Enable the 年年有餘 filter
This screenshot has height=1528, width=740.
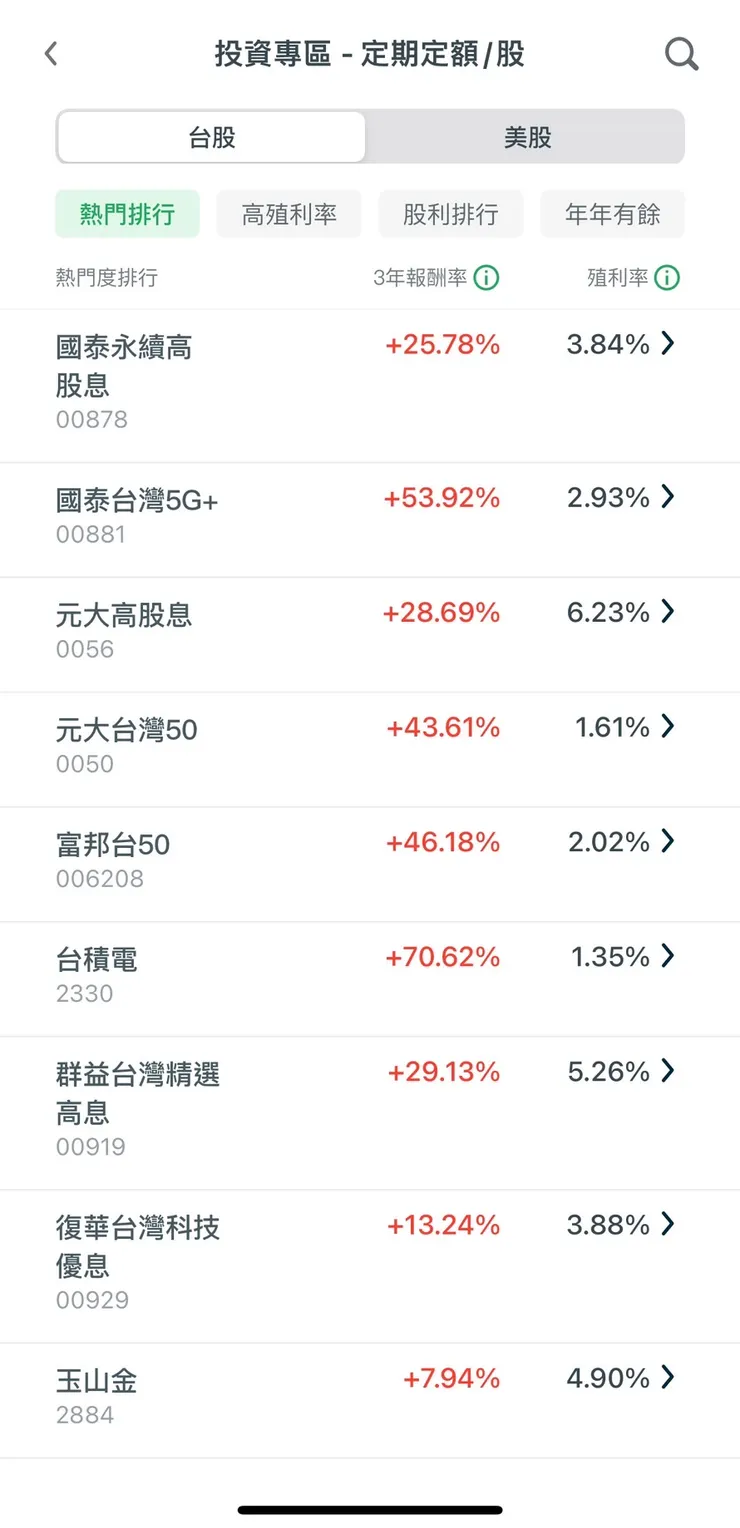tap(612, 213)
